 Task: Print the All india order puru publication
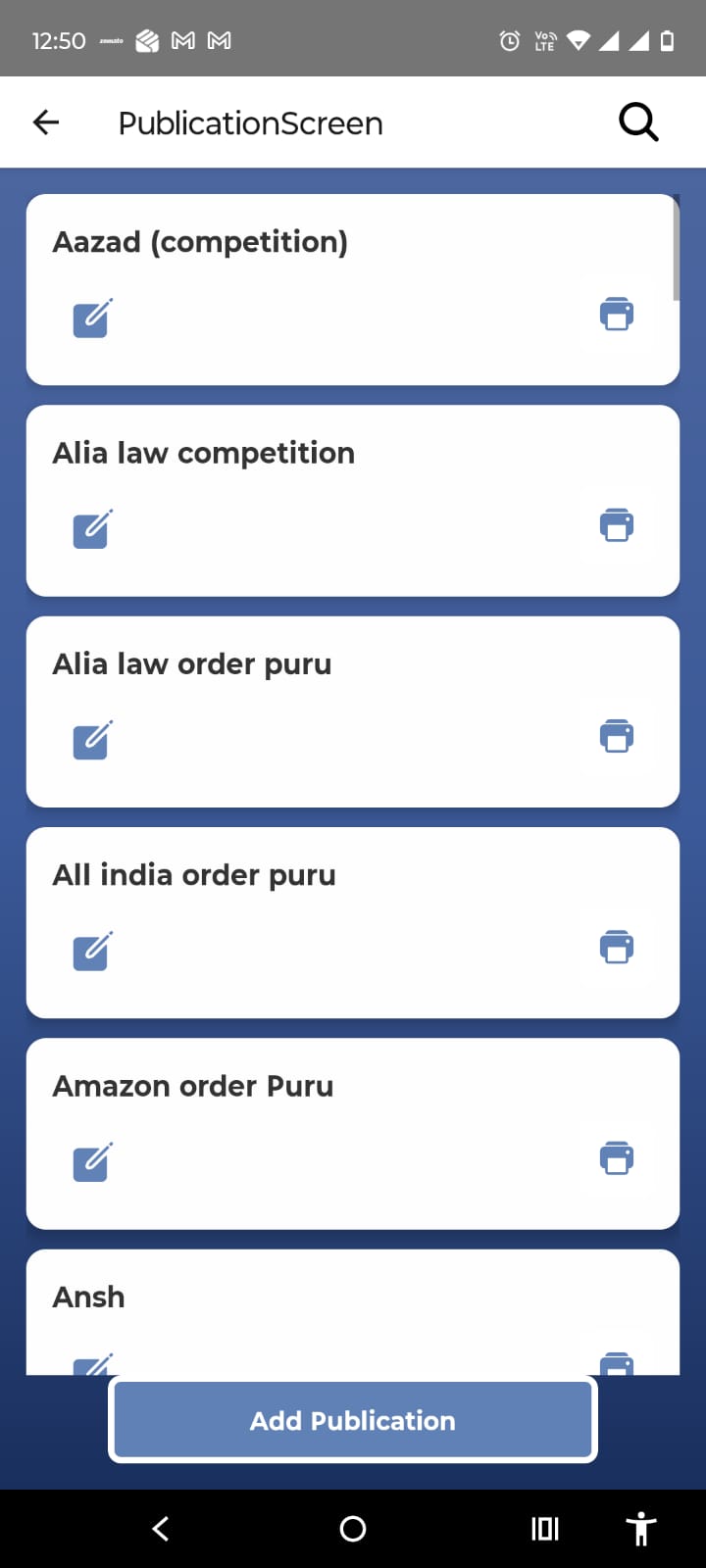(617, 947)
